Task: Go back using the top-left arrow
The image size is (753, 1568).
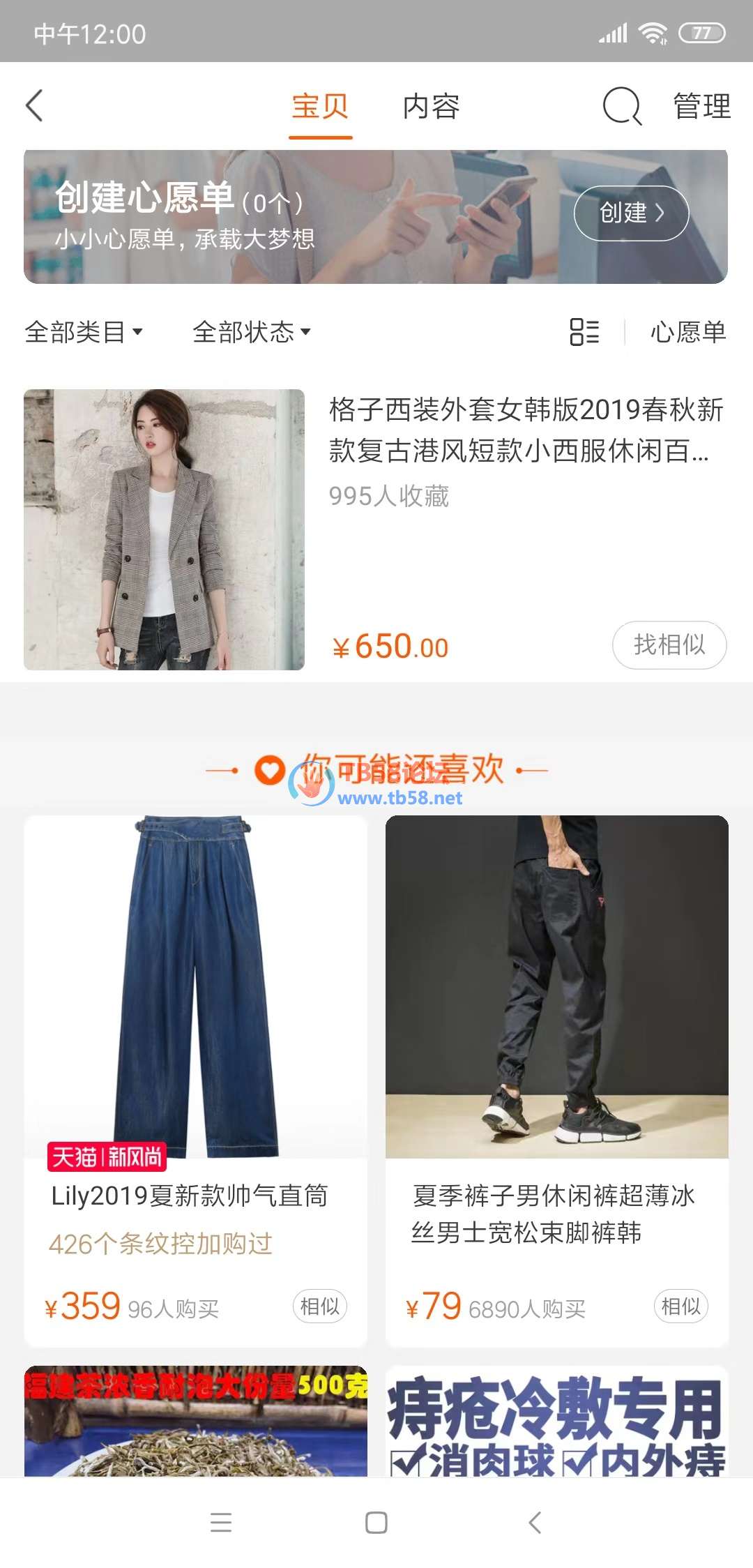Action: point(35,106)
